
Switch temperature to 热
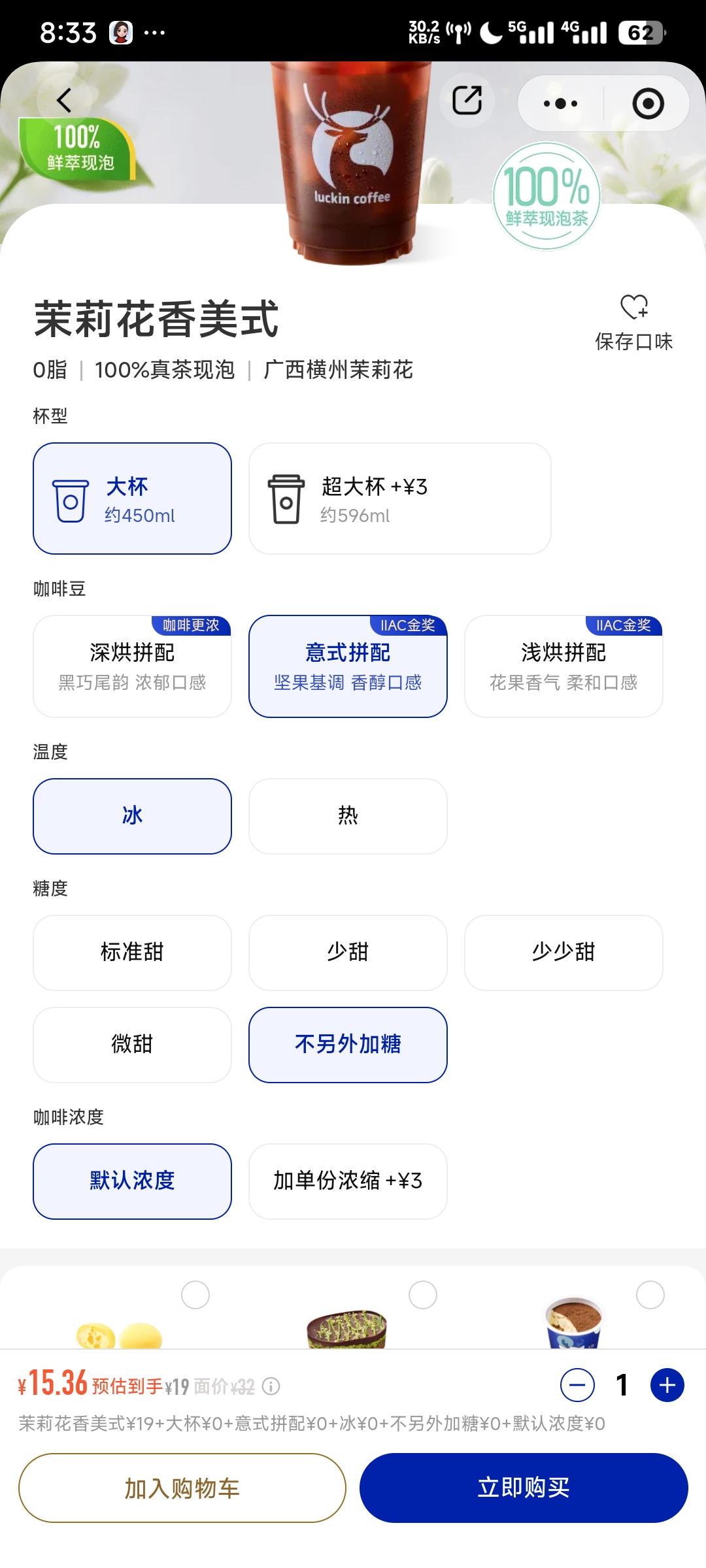tap(348, 816)
